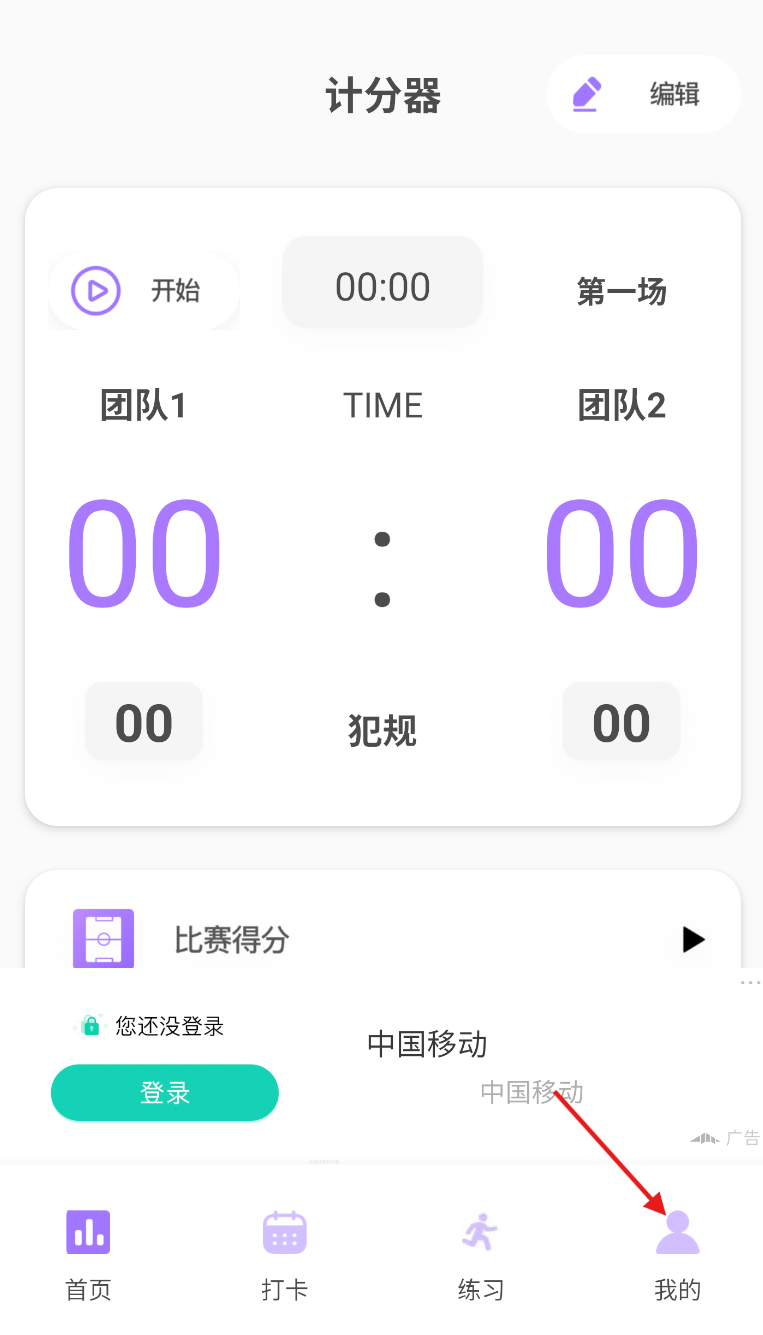Add a foul for 团队2
The image size is (763, 1335).
pyautogui.click(x=621, y=722)
